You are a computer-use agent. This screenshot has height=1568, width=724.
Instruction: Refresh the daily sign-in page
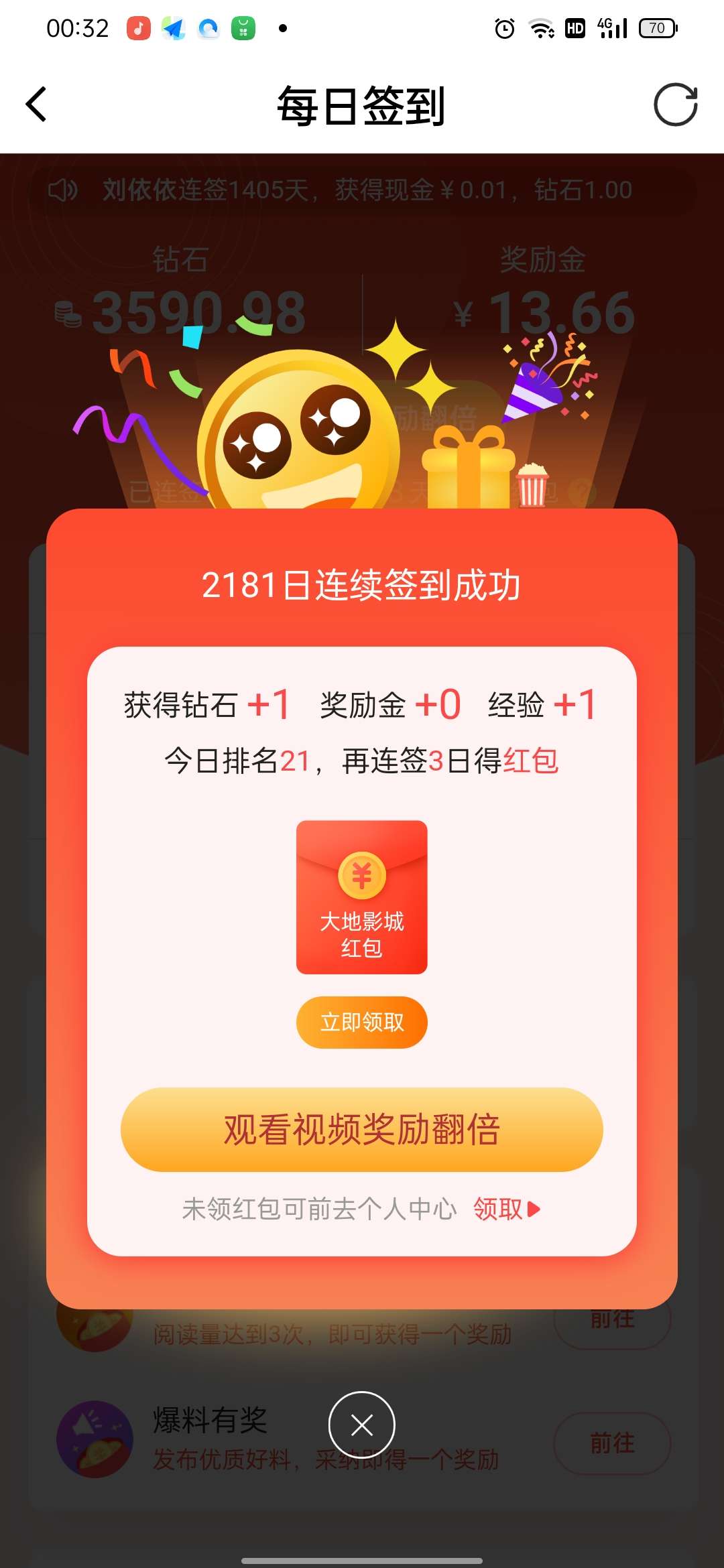(675, 105)
